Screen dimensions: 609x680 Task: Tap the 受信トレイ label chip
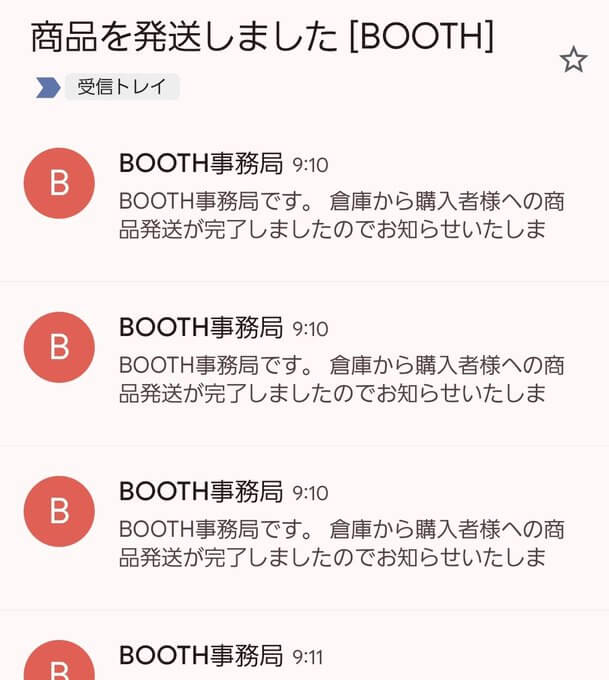click(122, 87)
